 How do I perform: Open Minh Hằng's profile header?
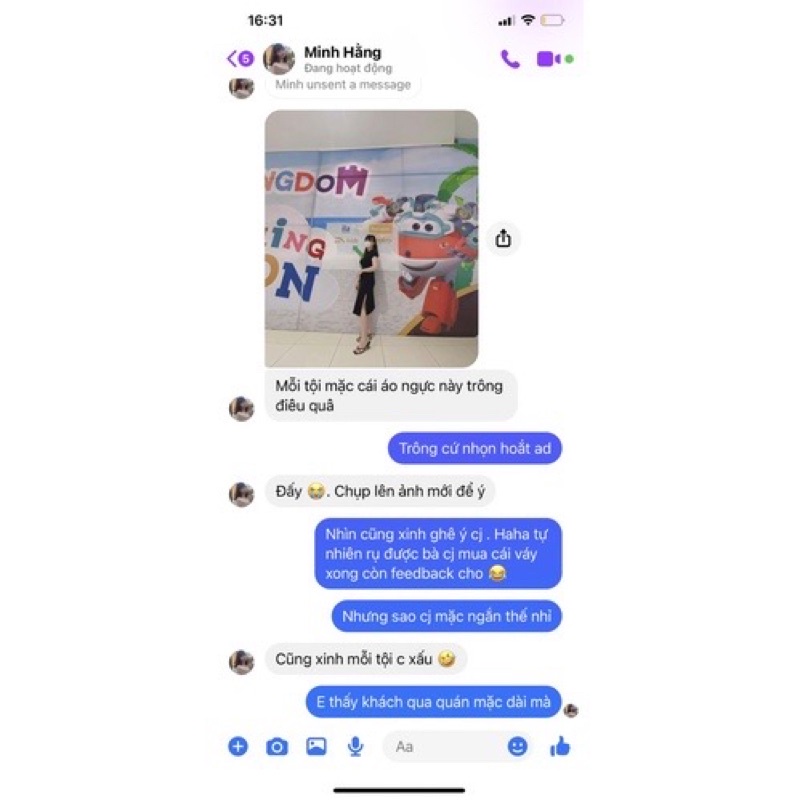tap(342, 58)
